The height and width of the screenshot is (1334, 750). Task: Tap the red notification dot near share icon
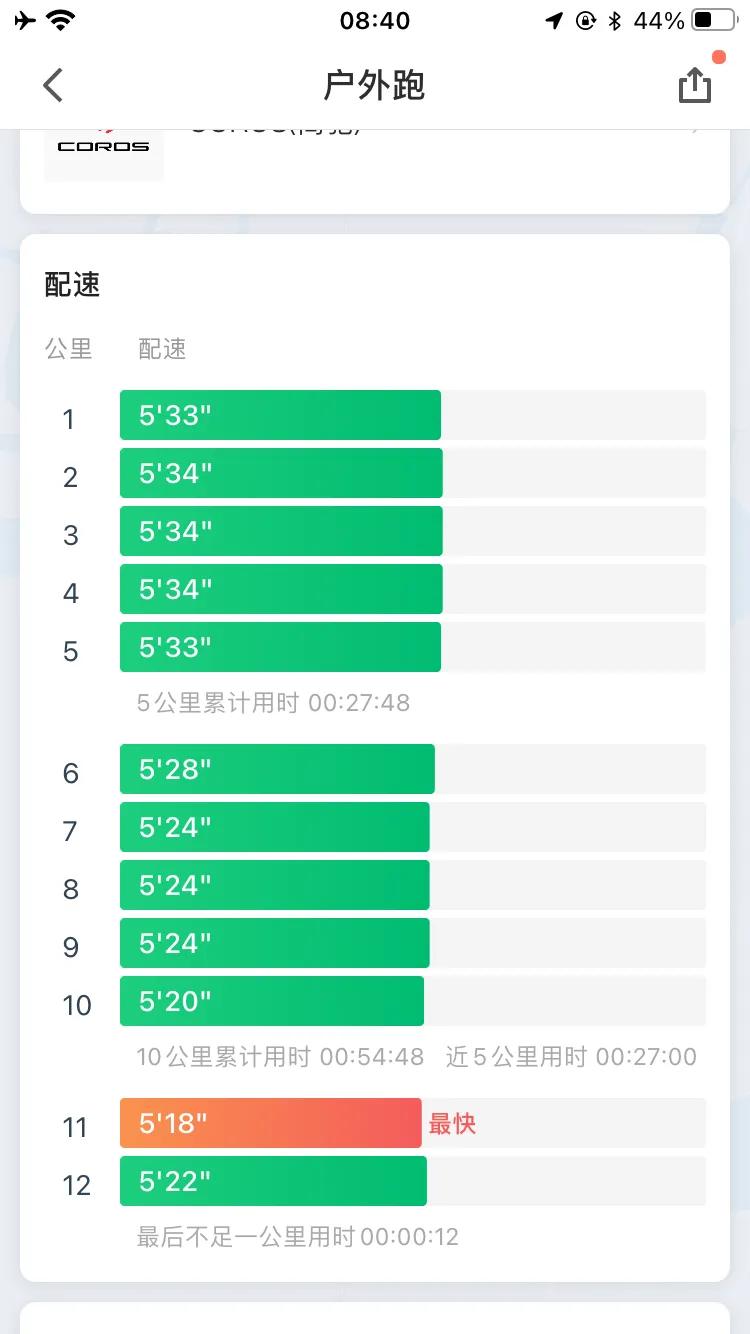click(719, 57)
